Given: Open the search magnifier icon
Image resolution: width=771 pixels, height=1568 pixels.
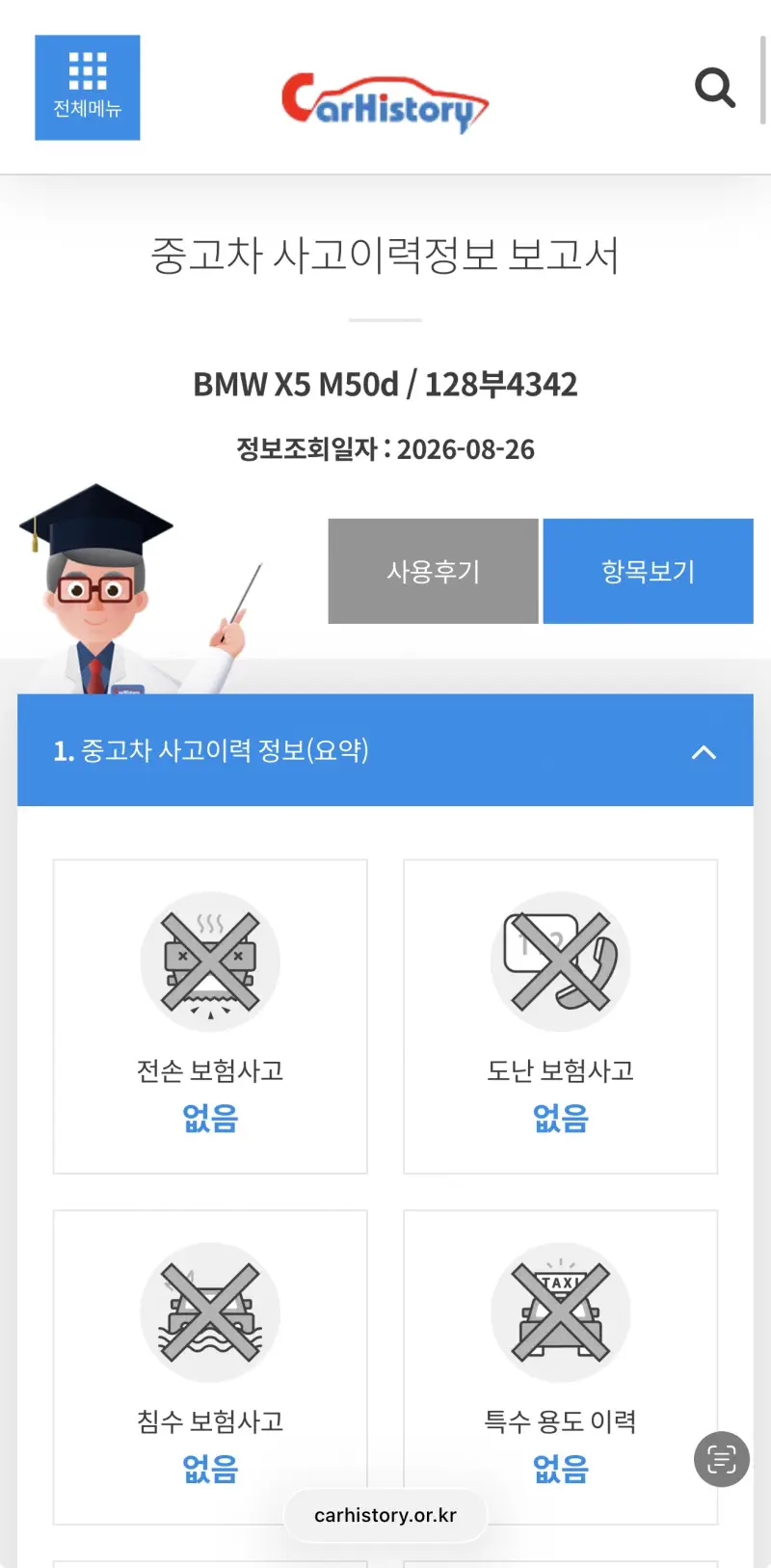Looking at the screenshot, I should coord(715,88).
